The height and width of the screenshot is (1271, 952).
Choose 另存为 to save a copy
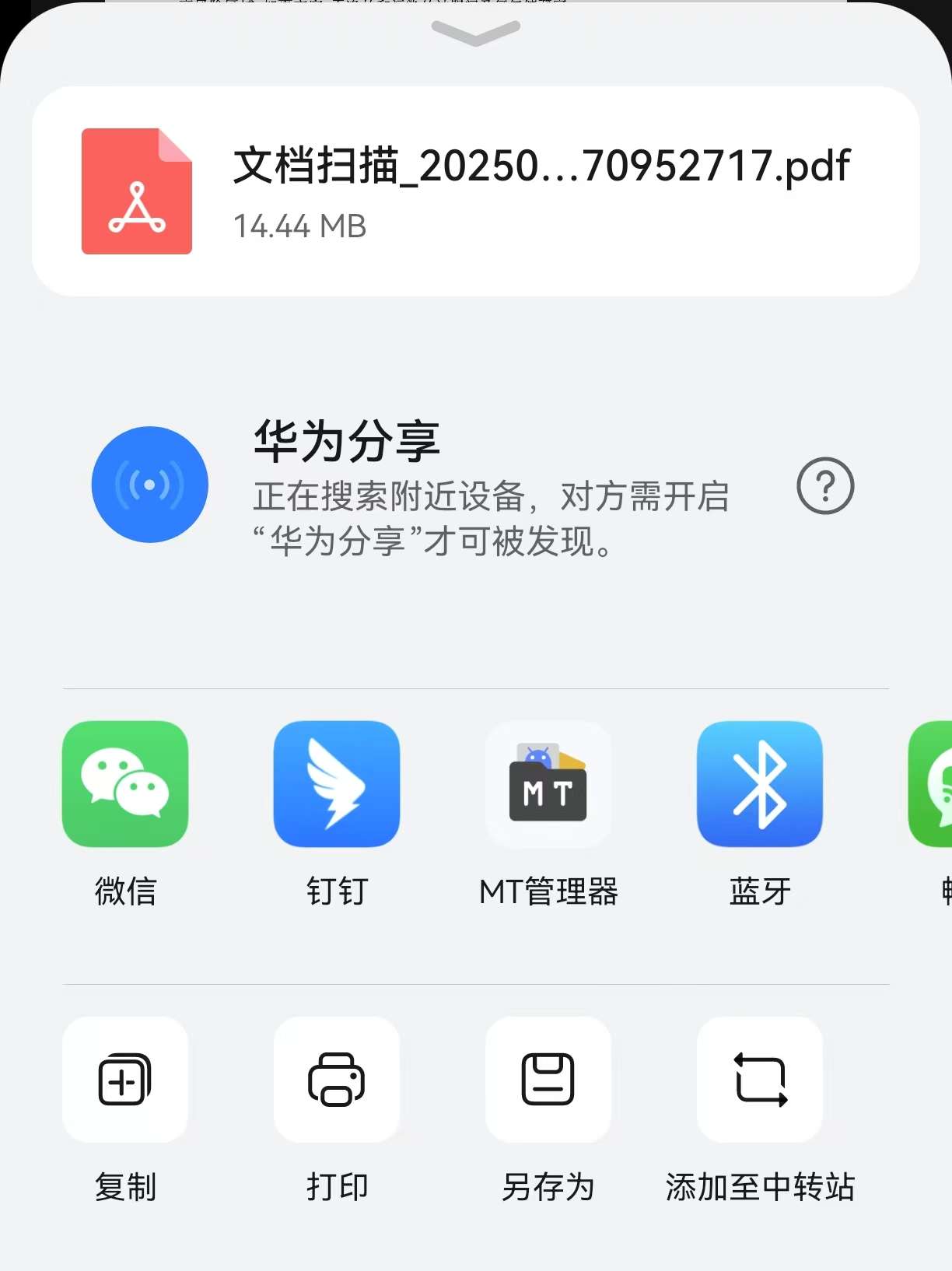coord(548,1080)
